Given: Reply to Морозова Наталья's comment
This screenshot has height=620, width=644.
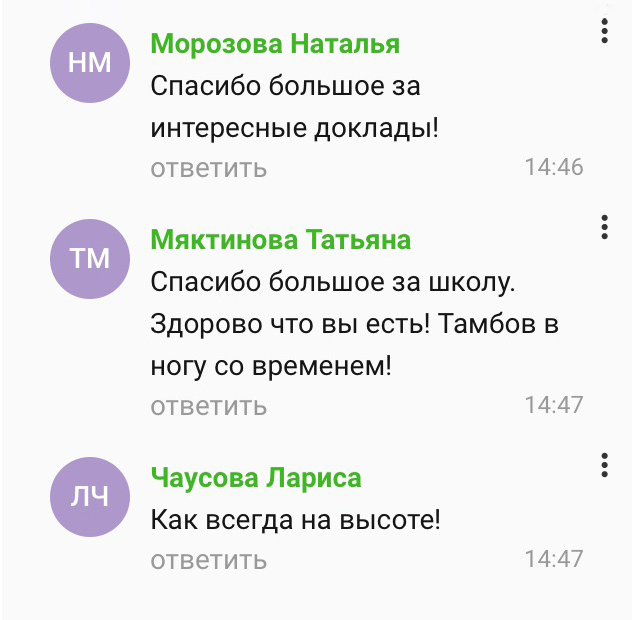Looking at the screenshot, I should coord(209,168).
